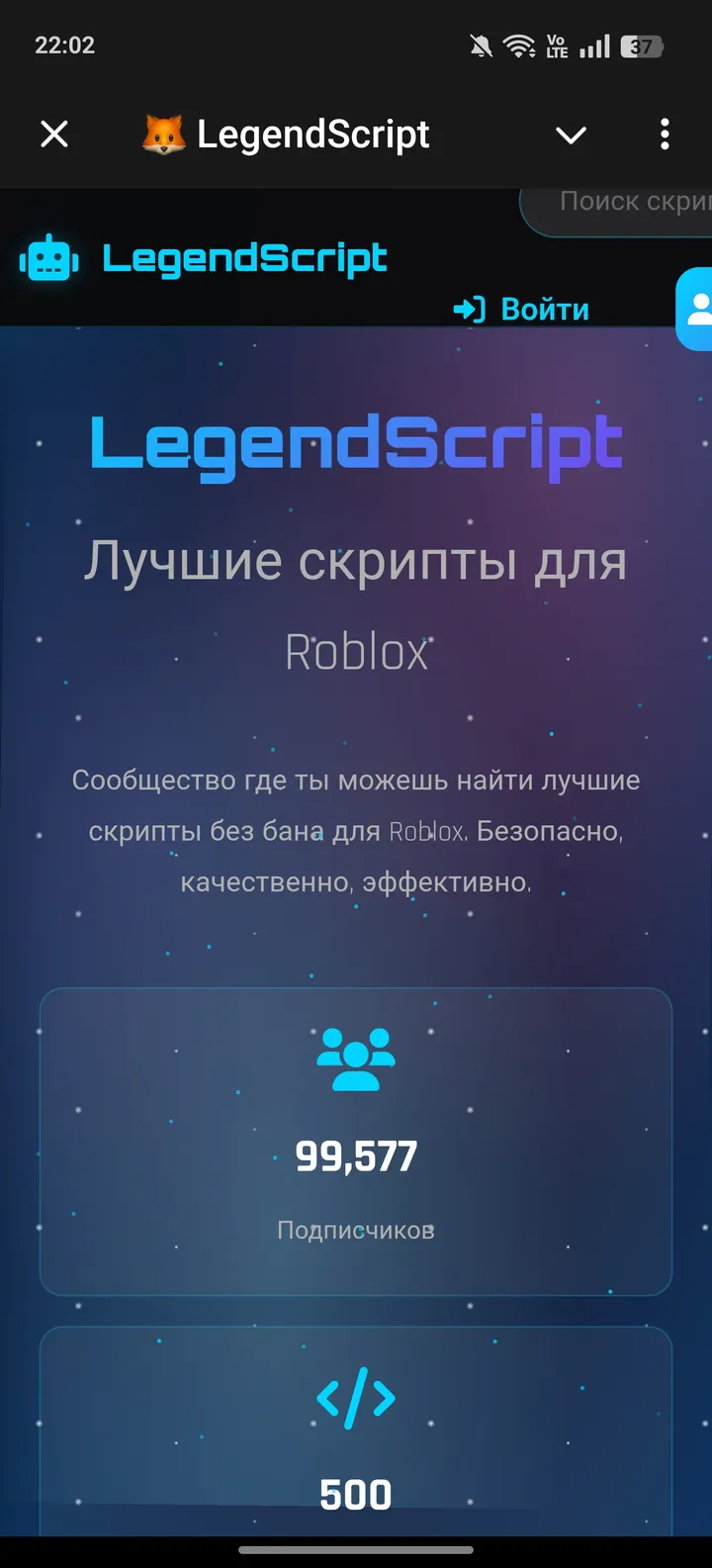Open the three-dot browser menu

[x=665, y=134]
